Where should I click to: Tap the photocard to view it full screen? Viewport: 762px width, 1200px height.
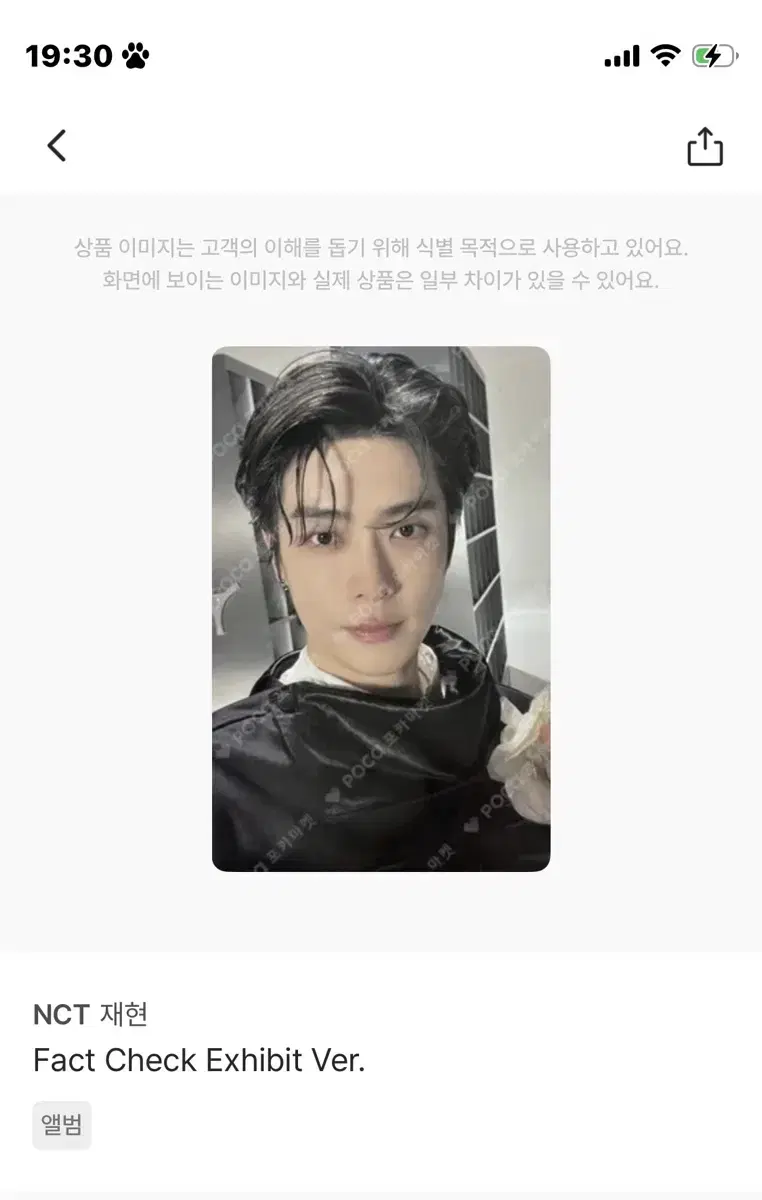[380, 610]
